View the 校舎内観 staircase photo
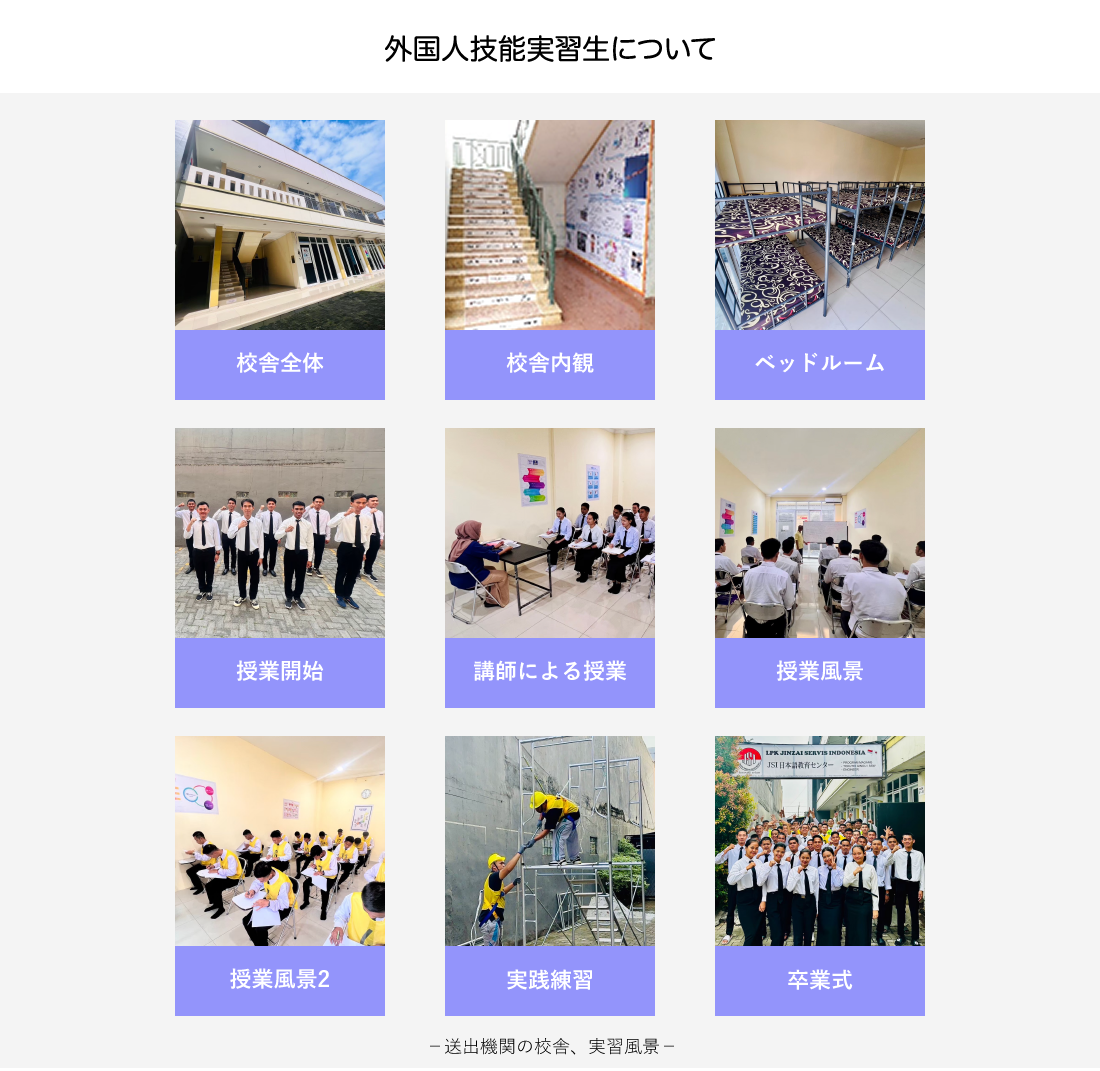Screen dimensions: 1100x1071 (550, 225)
